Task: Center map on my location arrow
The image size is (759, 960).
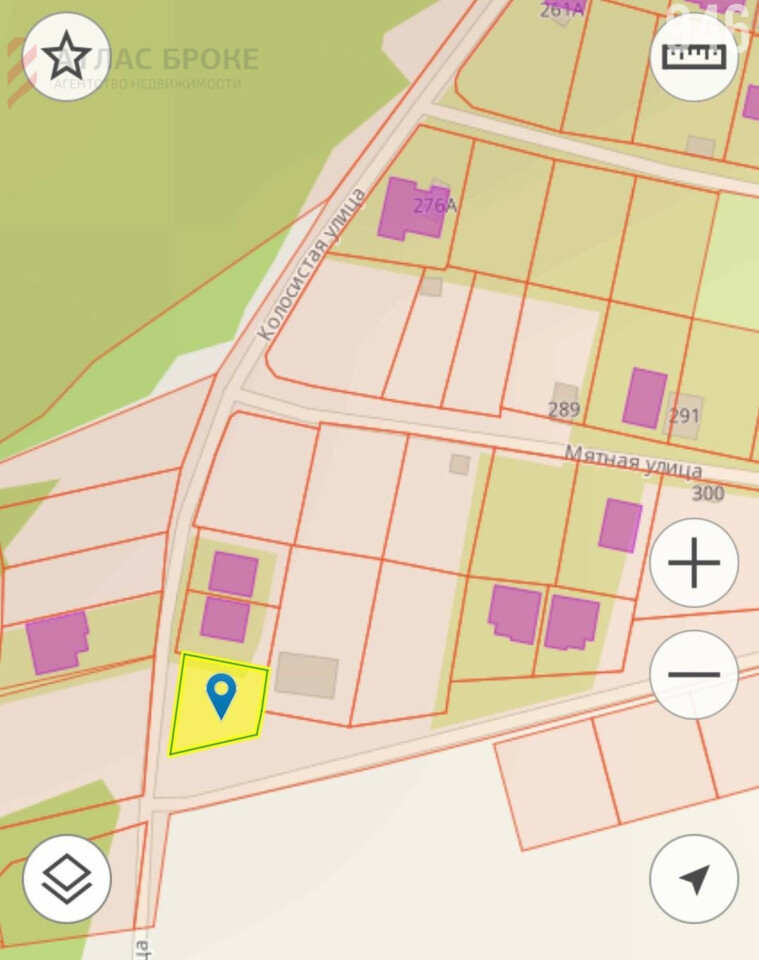Action: (694, 879)
